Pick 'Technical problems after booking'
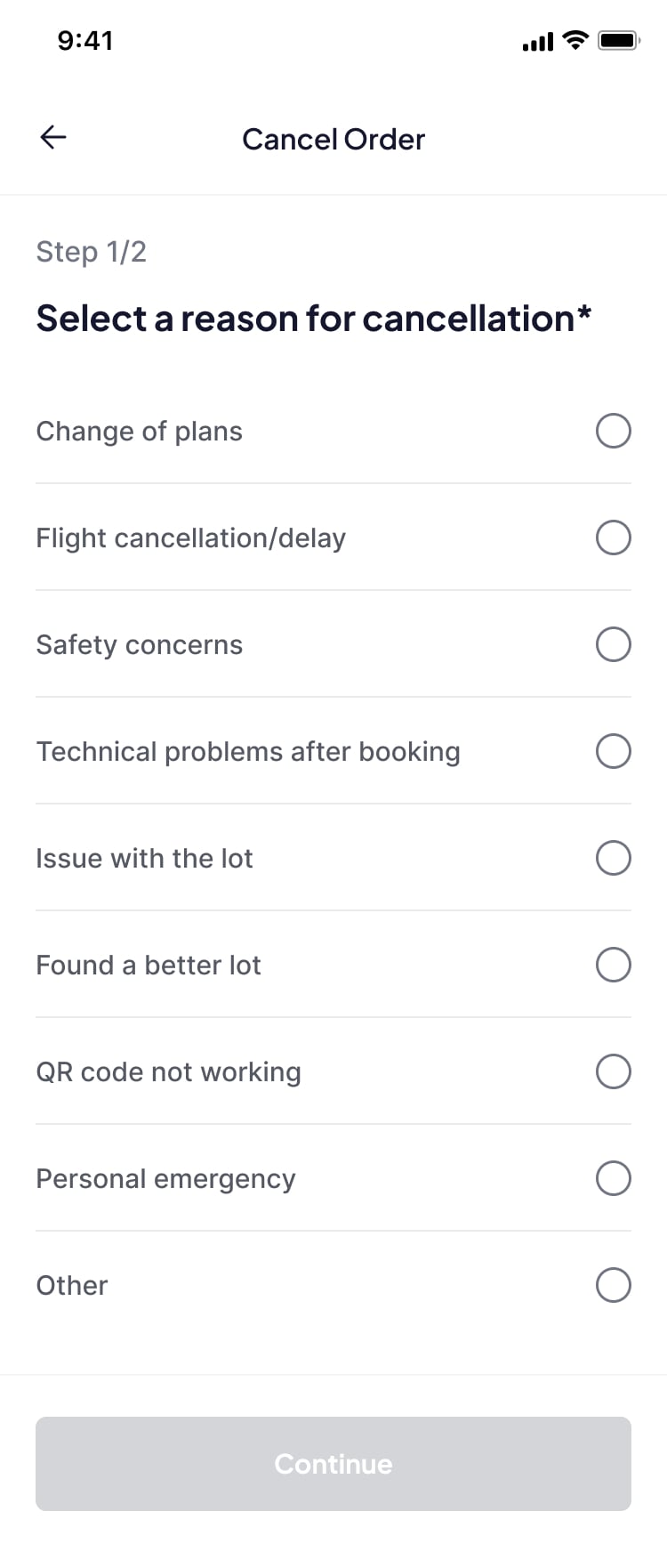Image resolution: width=667 pixels, height=1568 pixels. click(x=613, y=751)
